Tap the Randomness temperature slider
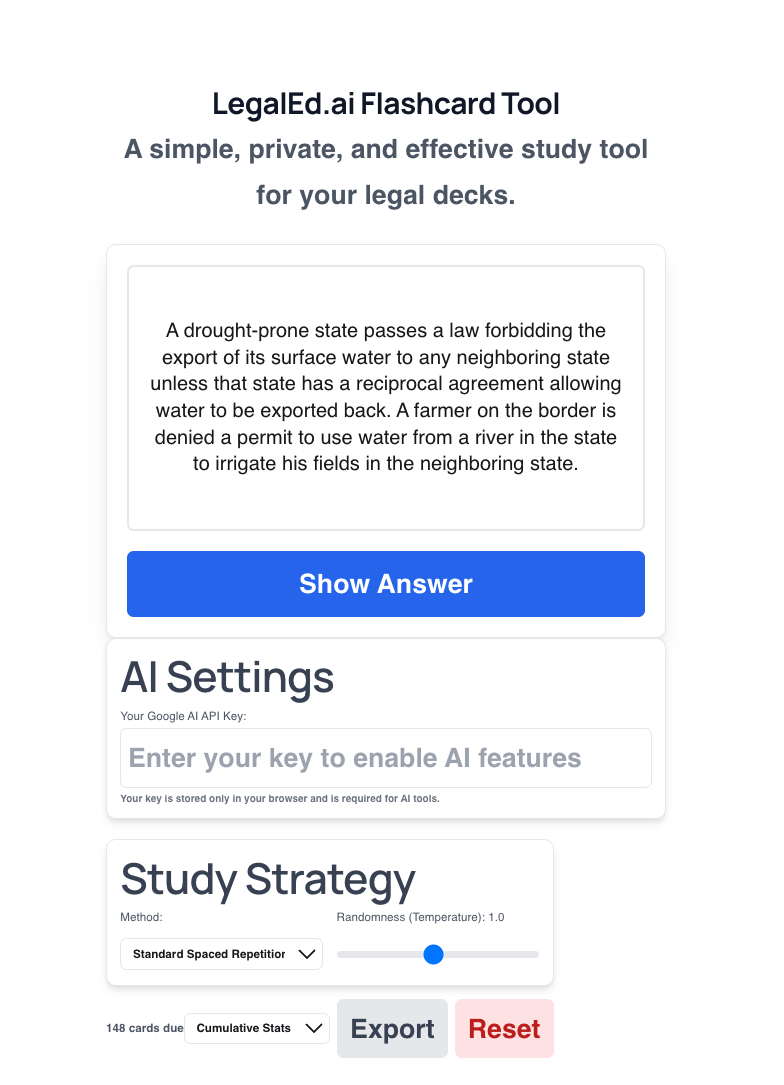Screen dimensions: 784x1085 pyautogui.click(x=437, y=954)
